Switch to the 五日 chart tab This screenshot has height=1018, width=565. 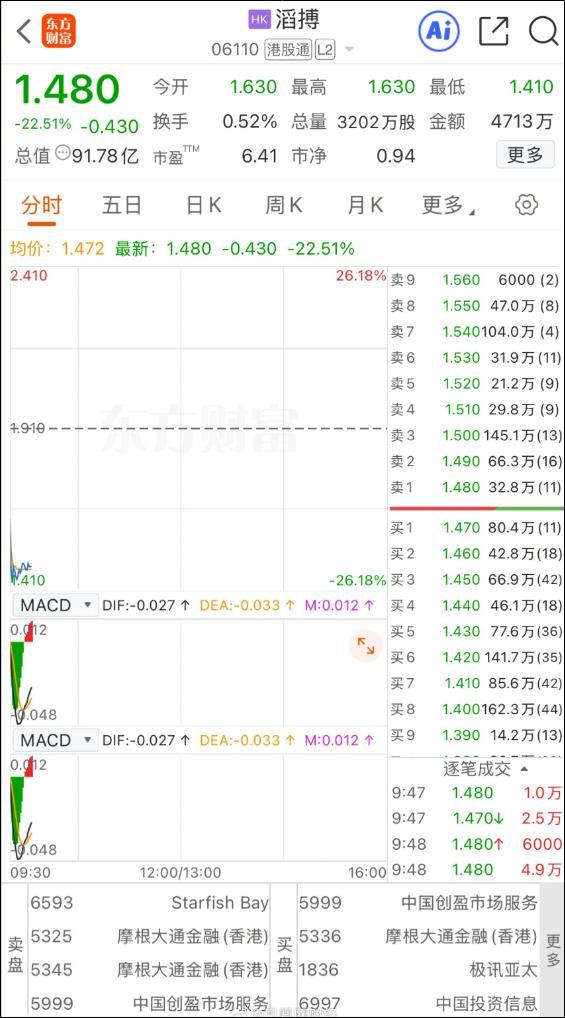coord(121,206)
